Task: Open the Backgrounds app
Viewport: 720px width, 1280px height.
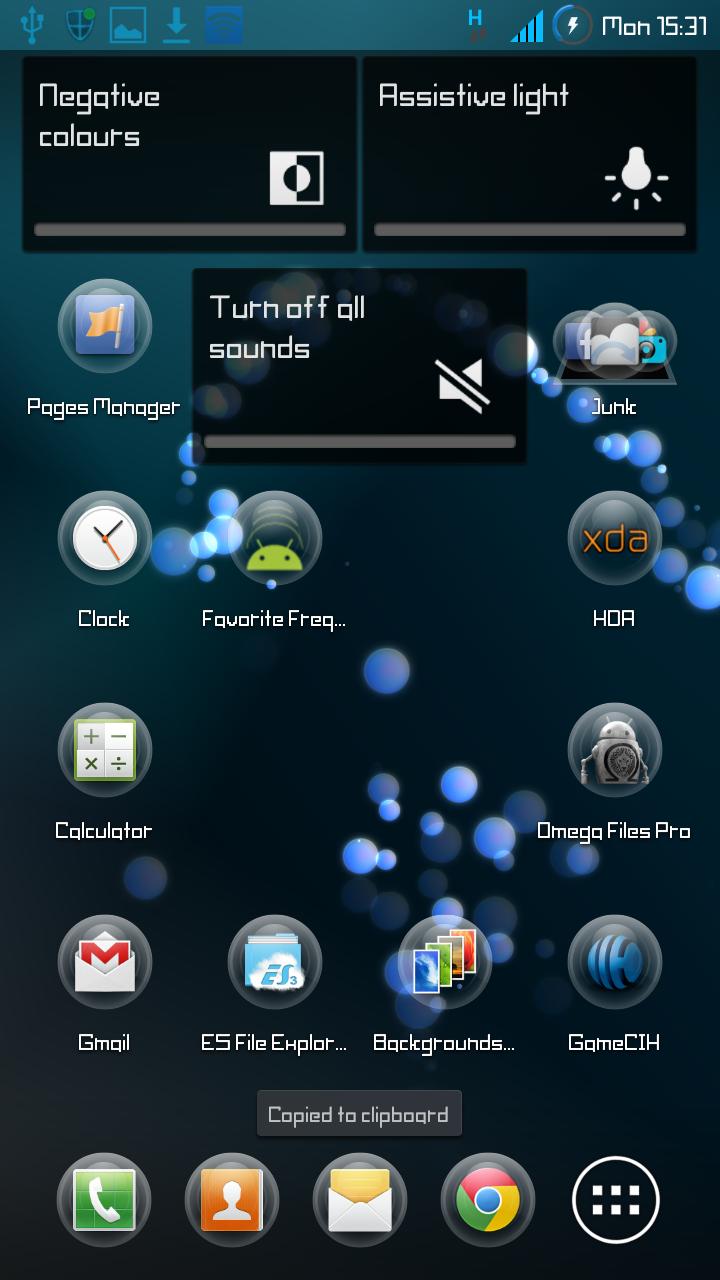Action: (444, 962)
